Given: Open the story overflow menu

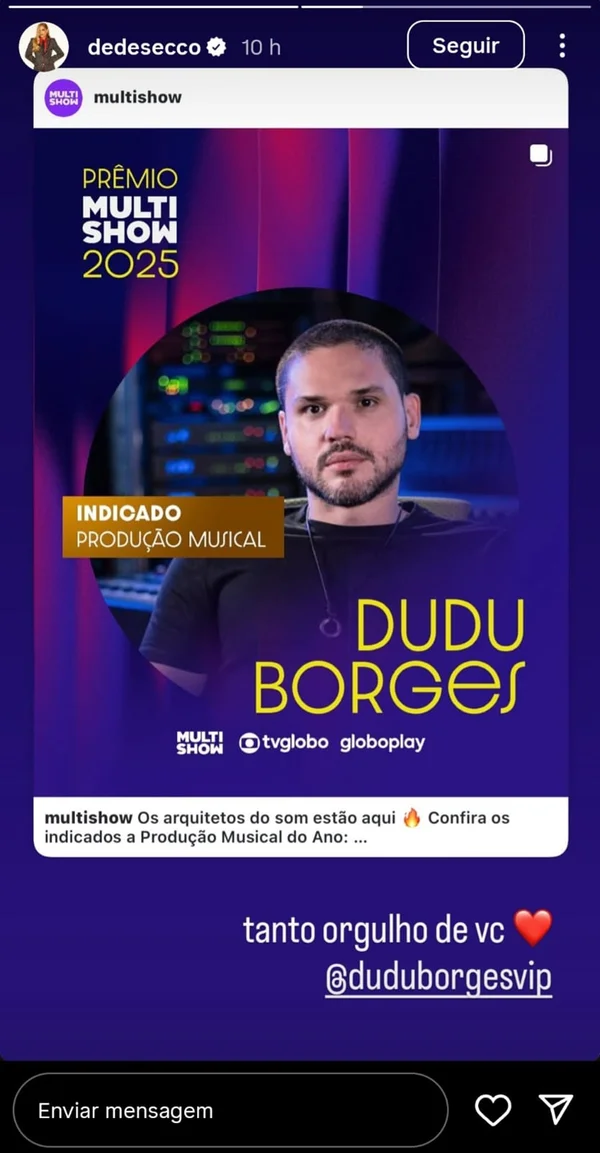Looking at the screenshot, I should pos(562,46).
